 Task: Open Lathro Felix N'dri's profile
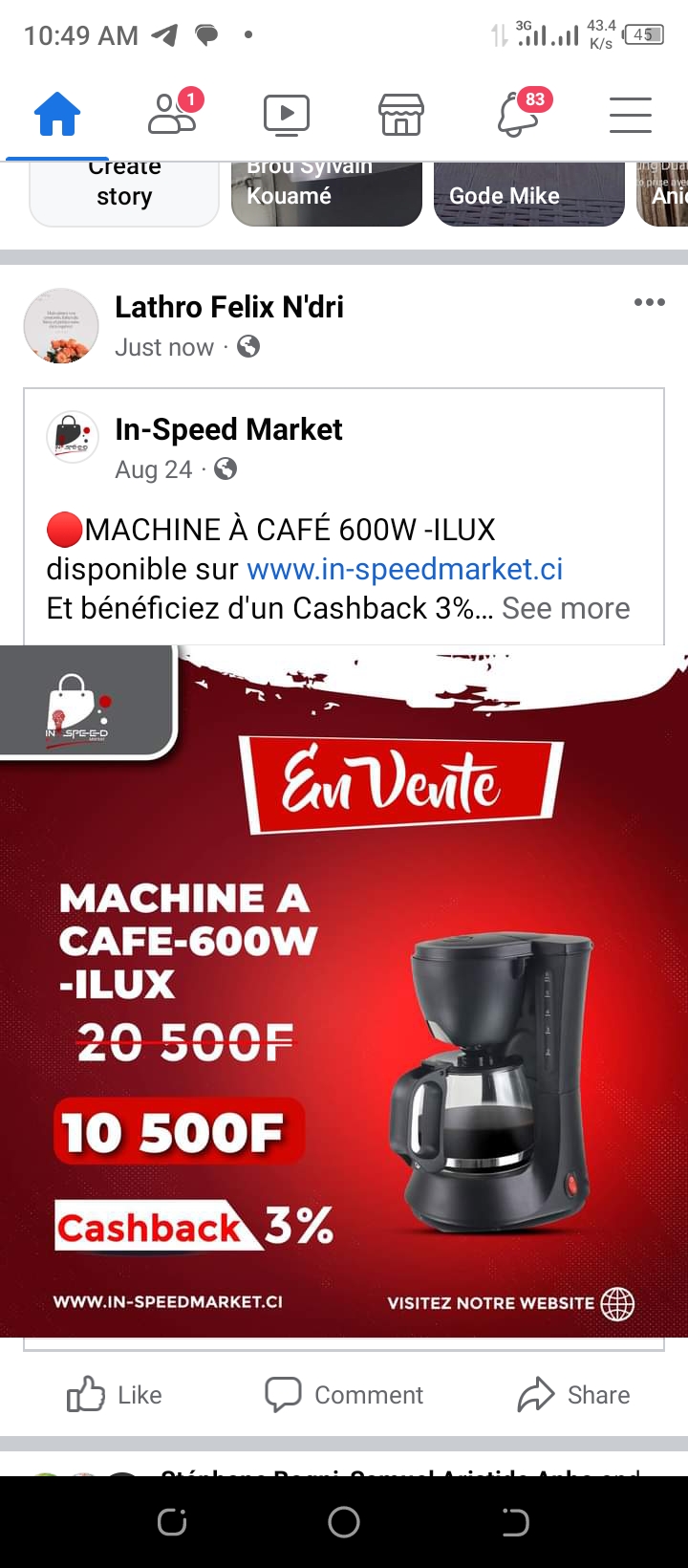click(x=228, y=307)
